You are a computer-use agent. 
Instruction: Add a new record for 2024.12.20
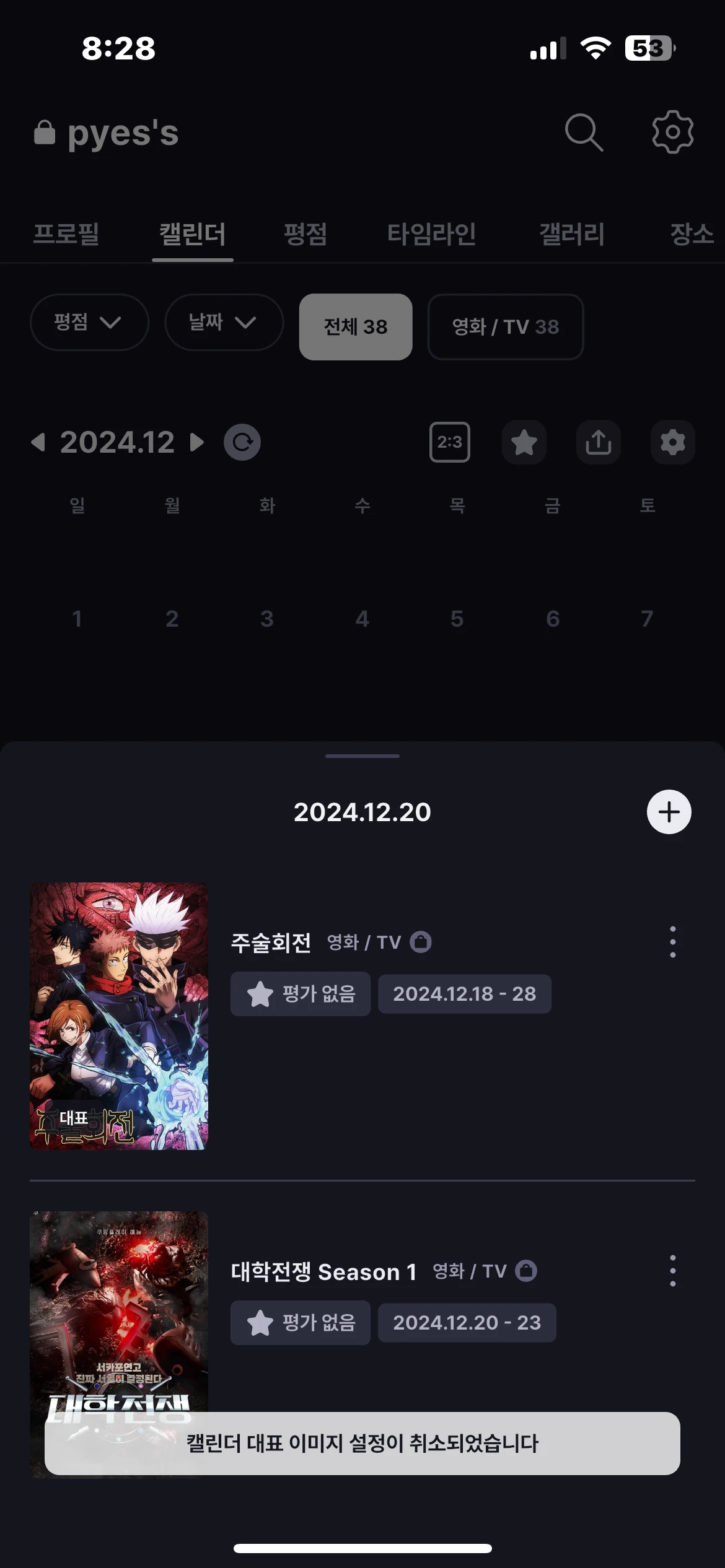point(669,812)
